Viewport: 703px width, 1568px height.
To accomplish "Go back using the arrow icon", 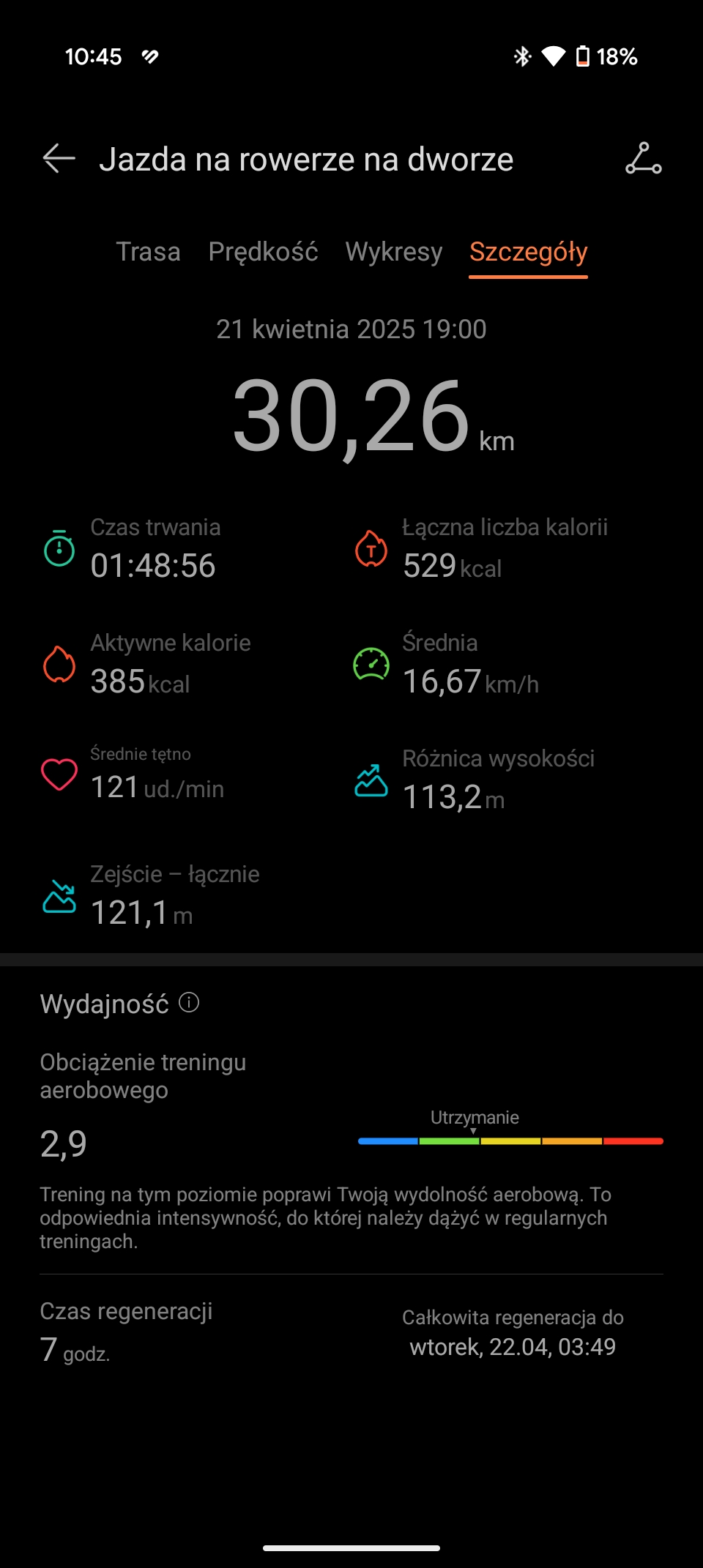I will click(x=59, y=159).
